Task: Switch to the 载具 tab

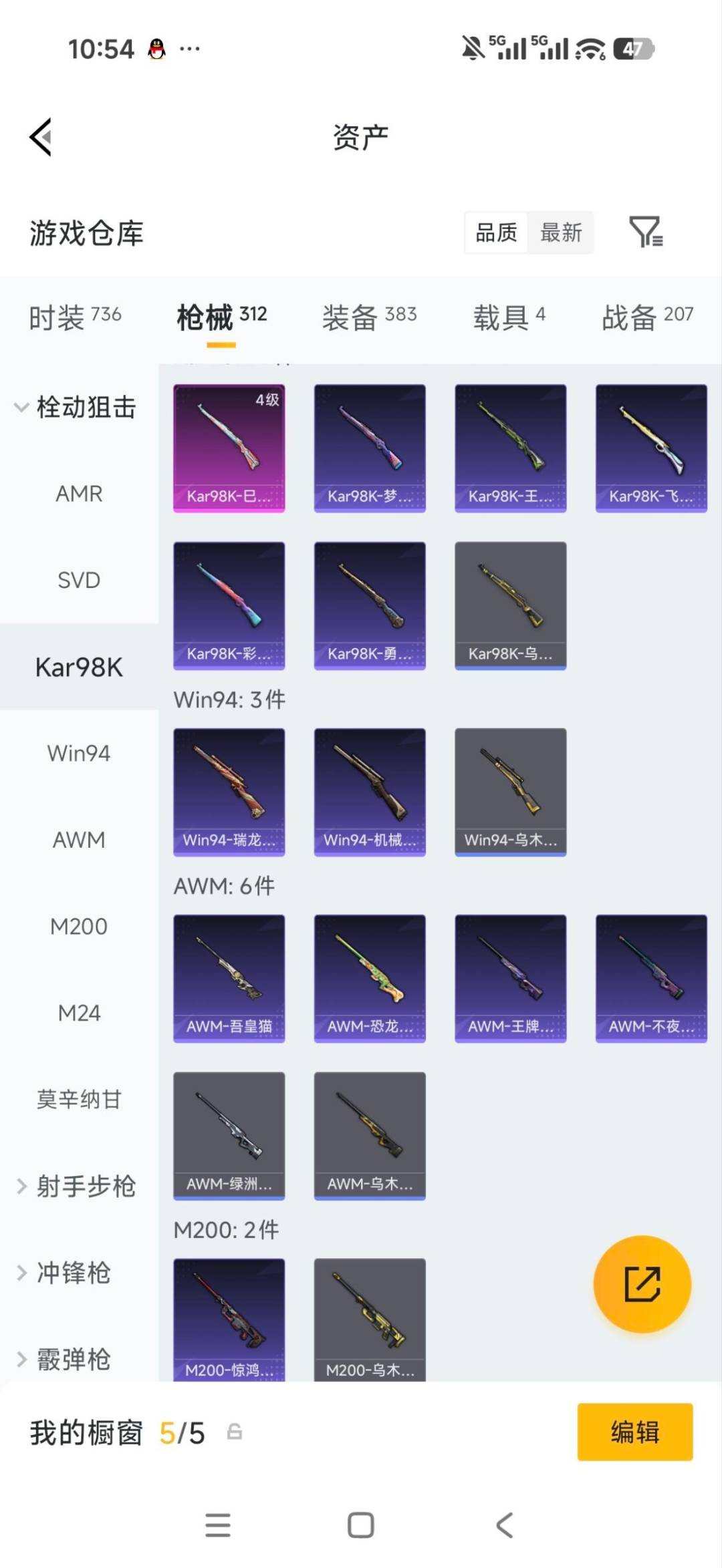Action: [x=509, y=317]
